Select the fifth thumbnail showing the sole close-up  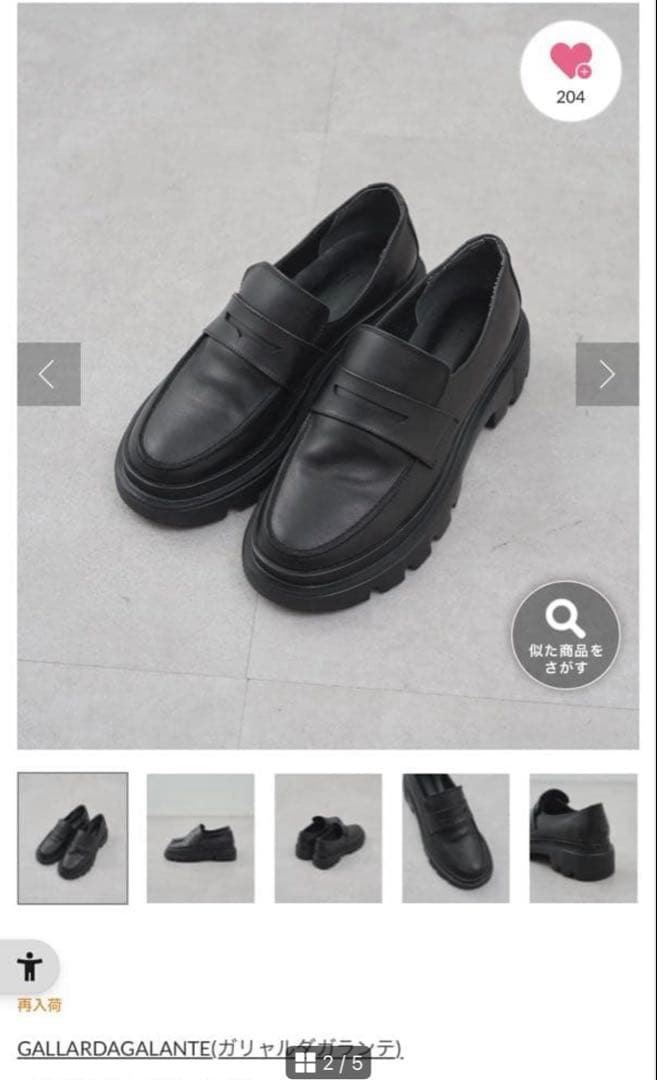tap(583, 838)
